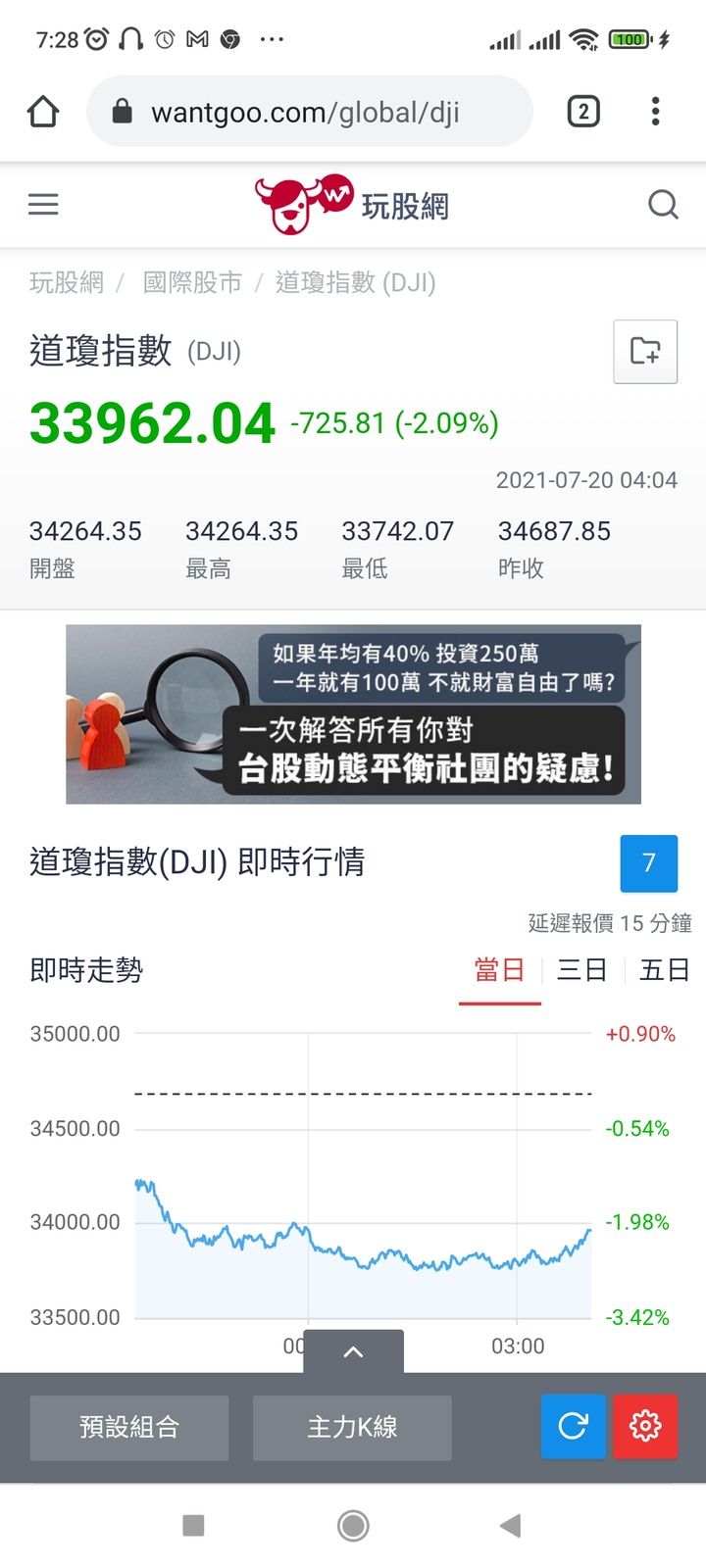Open the browser tab switcher
706x1568 pixels.
pyautogui.click(x=583, y=112)
